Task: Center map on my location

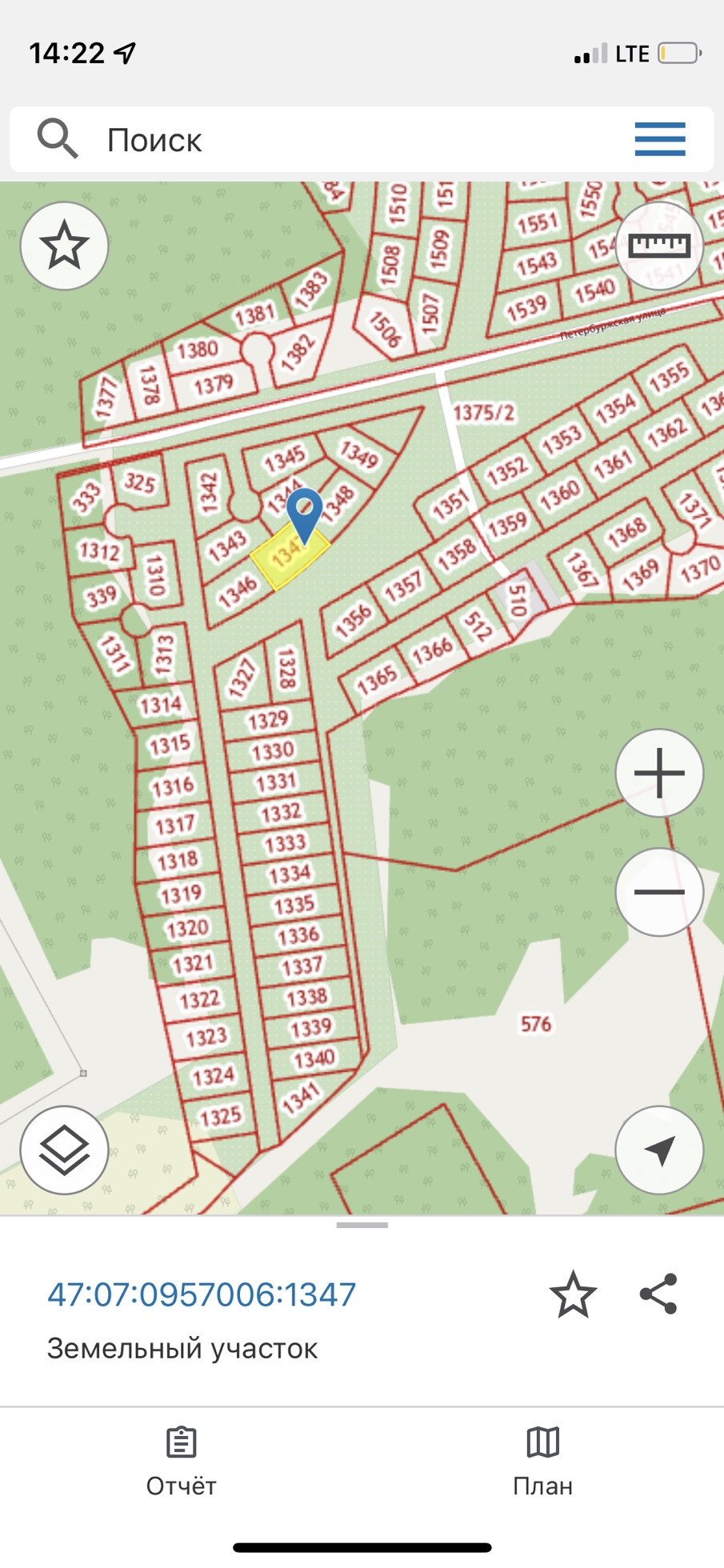Action: (659, 1150)
